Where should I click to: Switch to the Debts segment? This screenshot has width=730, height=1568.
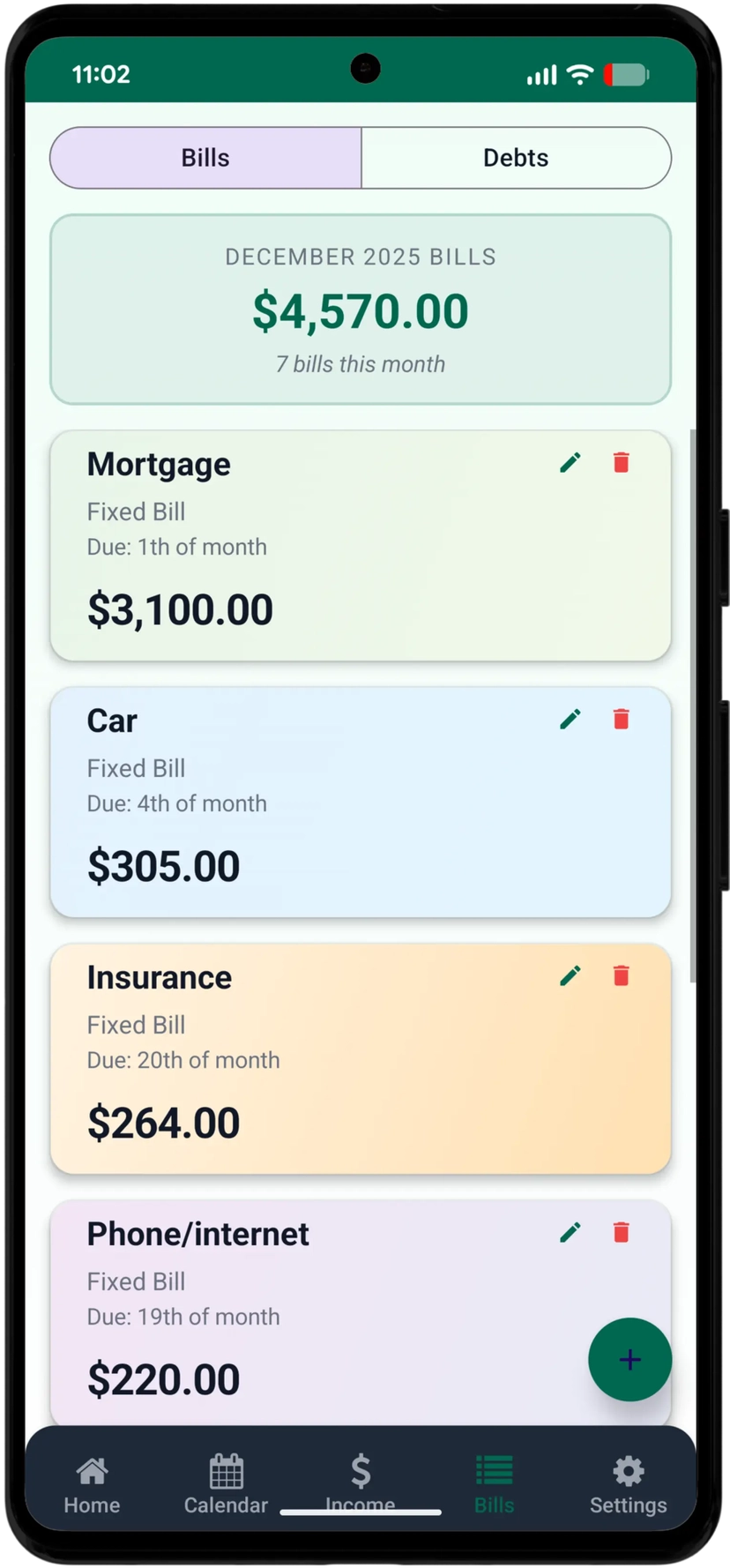click(x=516, y=158)
